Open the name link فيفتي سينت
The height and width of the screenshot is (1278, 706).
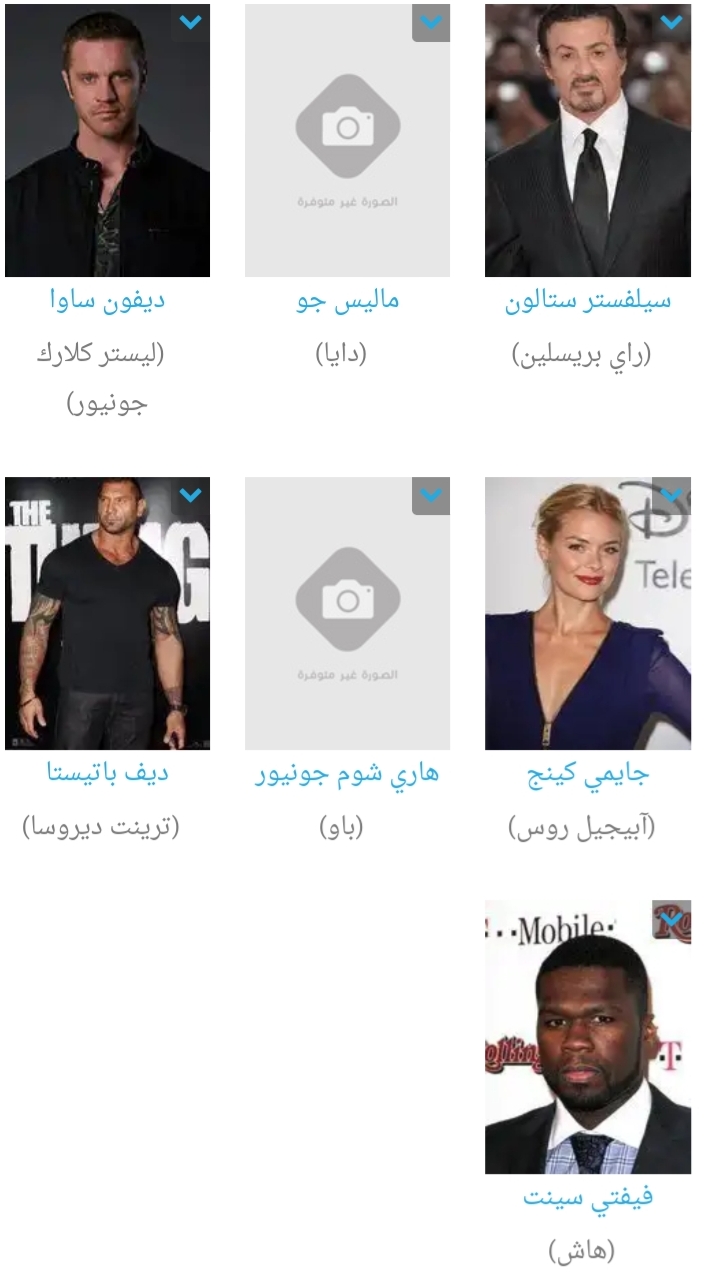pyautogui.click(x=587, y=1196)
